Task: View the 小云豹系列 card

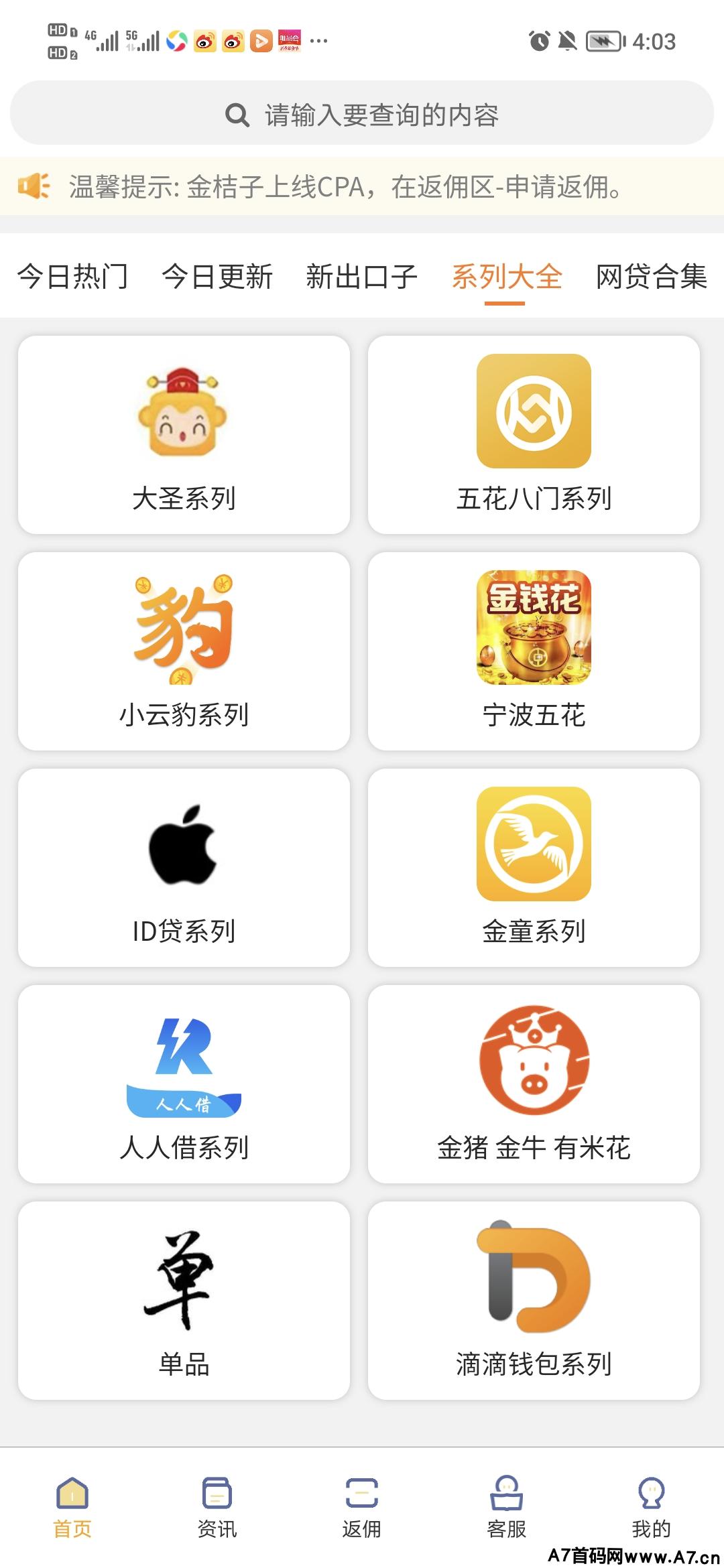Action: point(184,651)
